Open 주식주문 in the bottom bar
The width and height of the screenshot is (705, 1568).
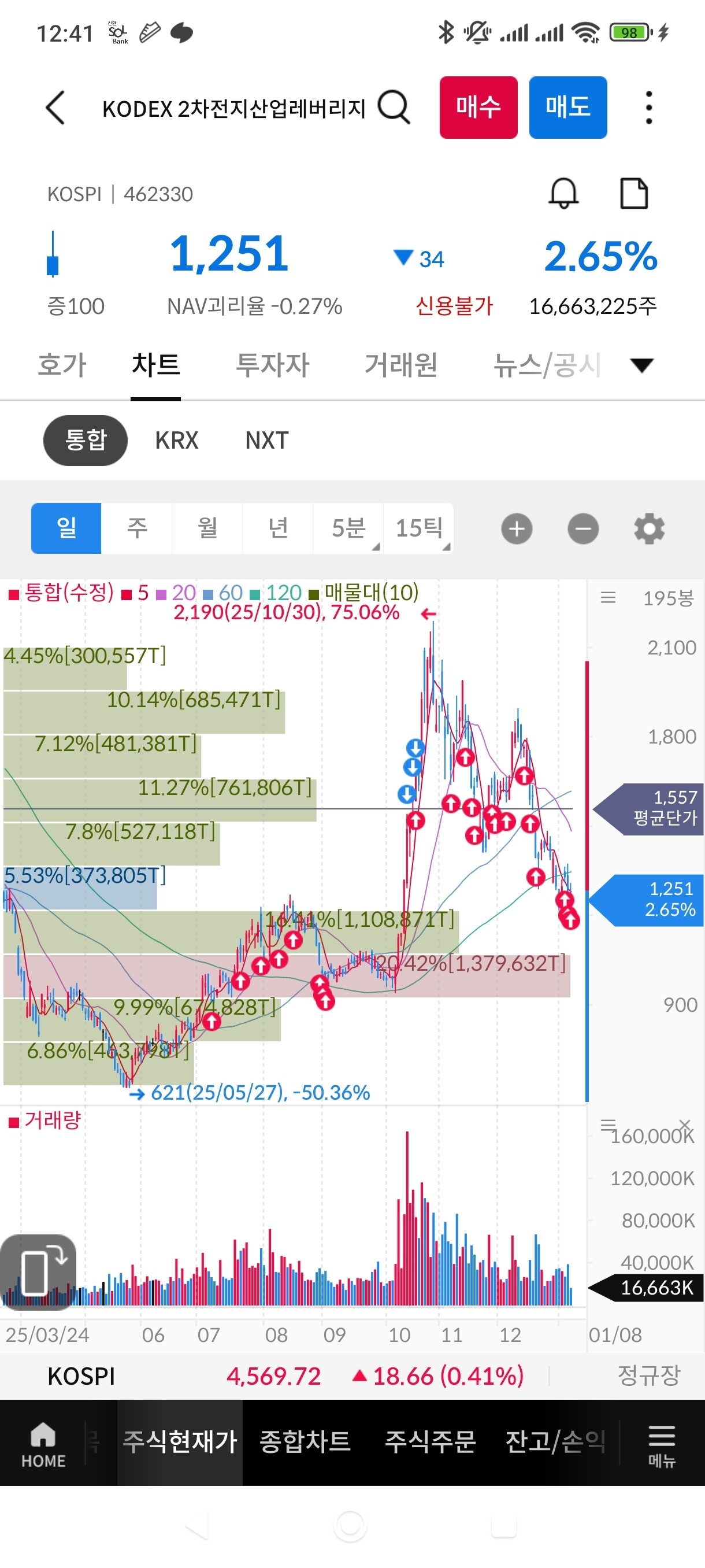tap(430, 1441)
